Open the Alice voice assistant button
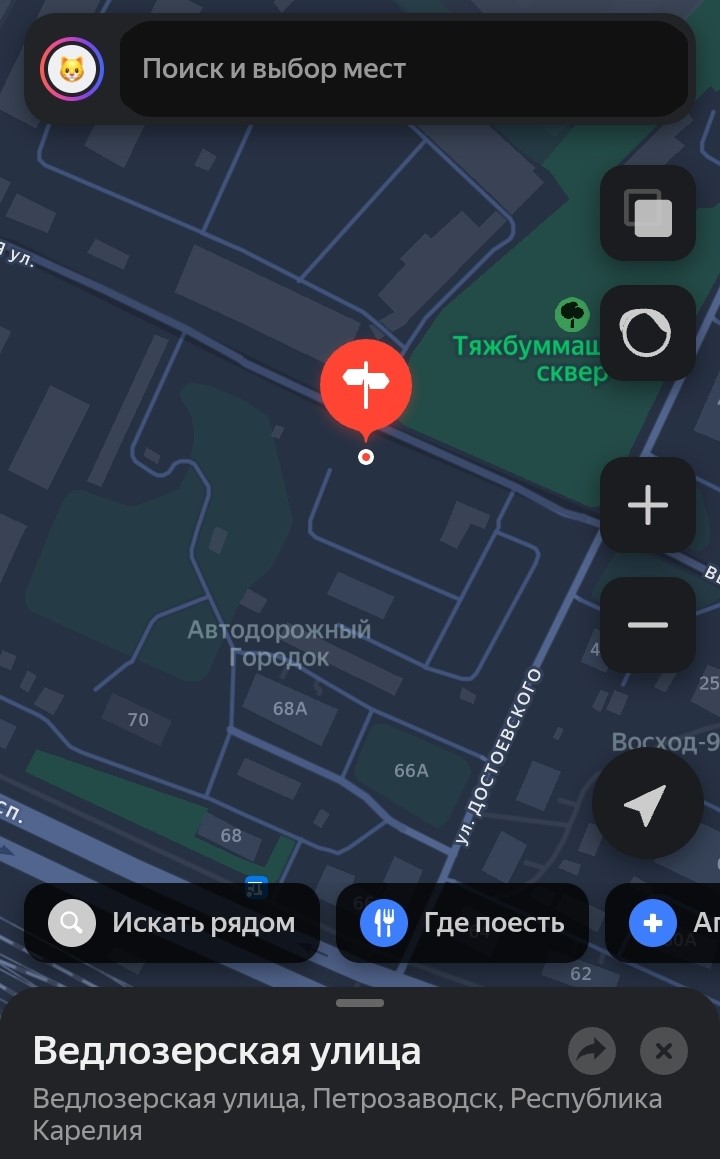The image size is (720, 1159). [x=647, y=333]
